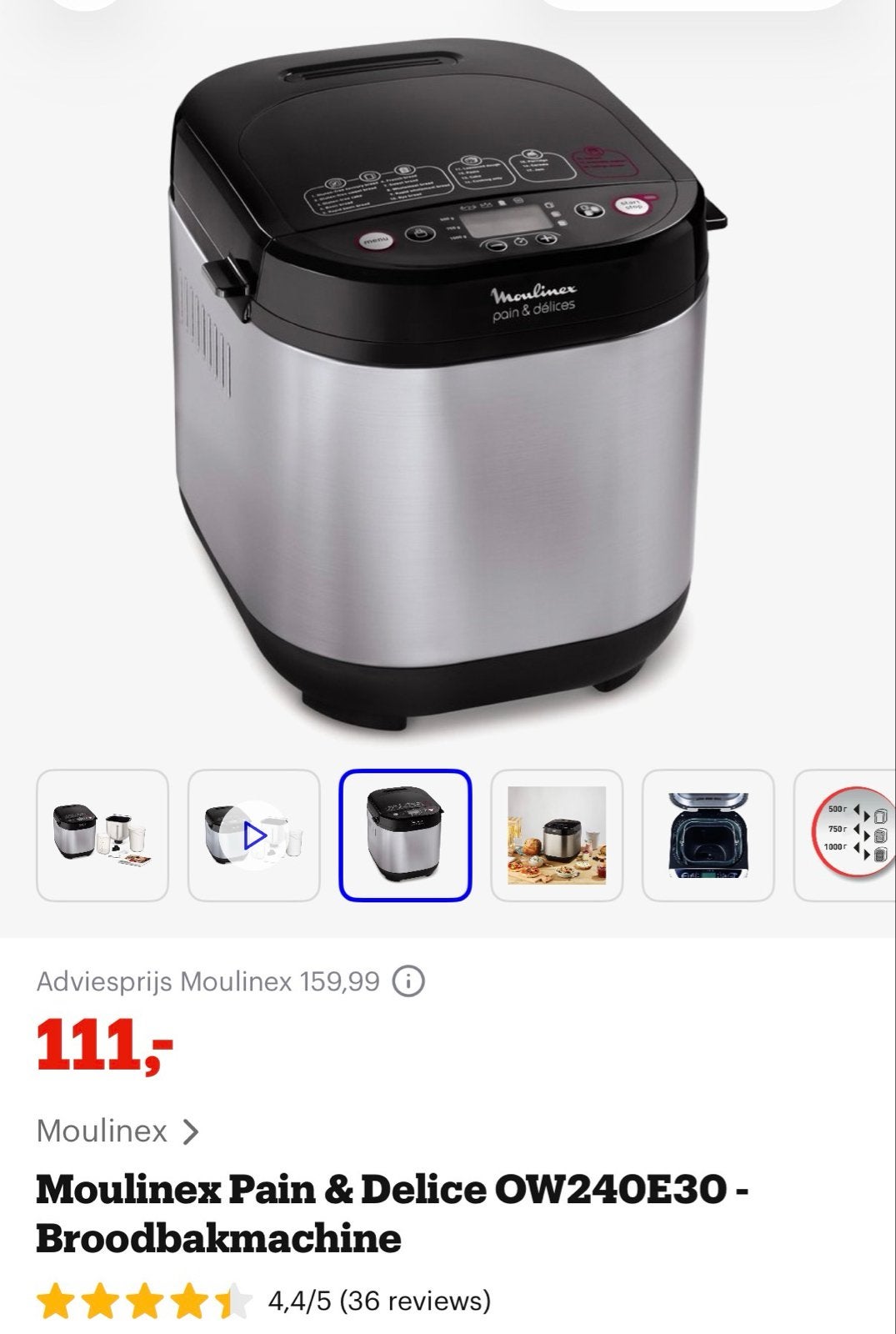Play the product video thumbnail
Viewport: 896px width, 1334px height.
[x=254, y=835]
